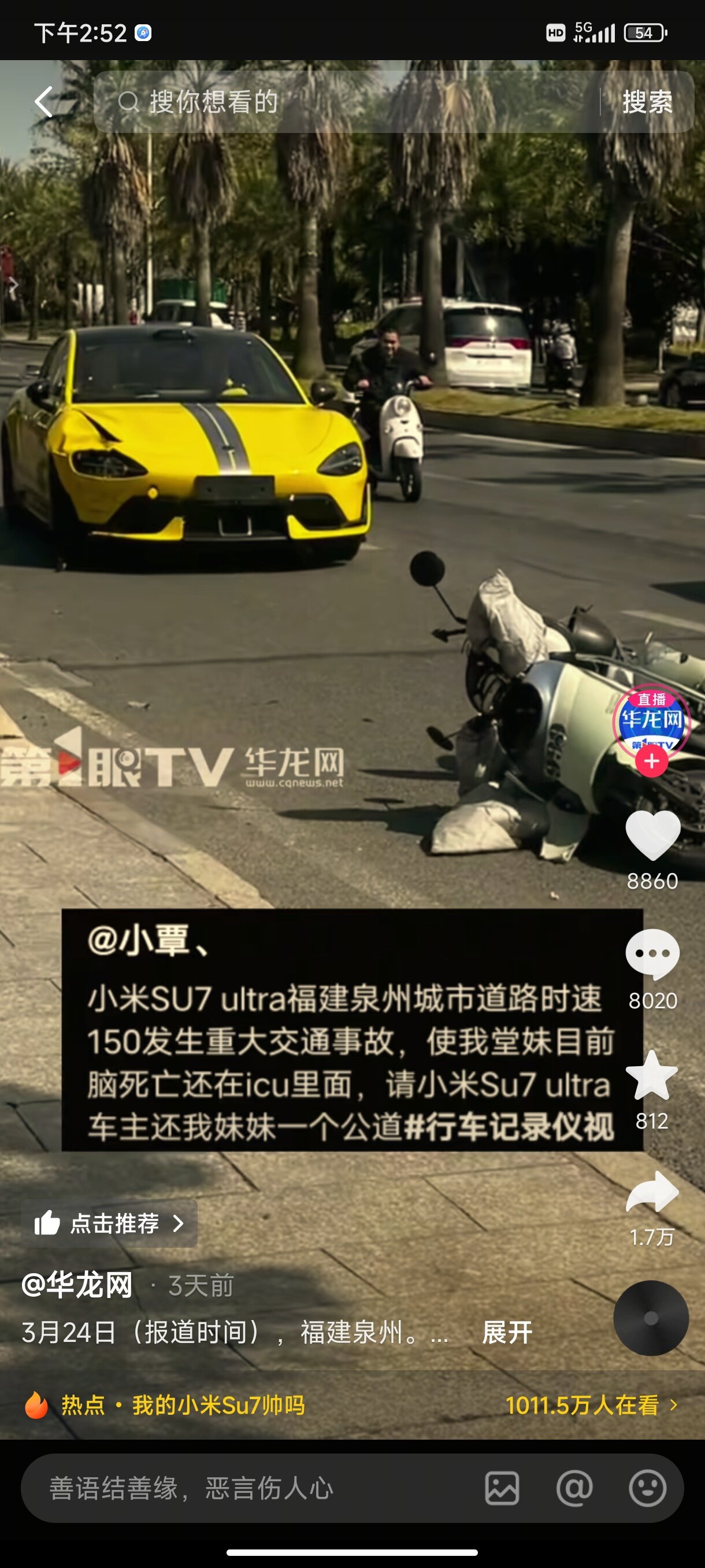Share this video via arrow icon
Screen dimensions: 705x1568
click(x=651, y=1192)
